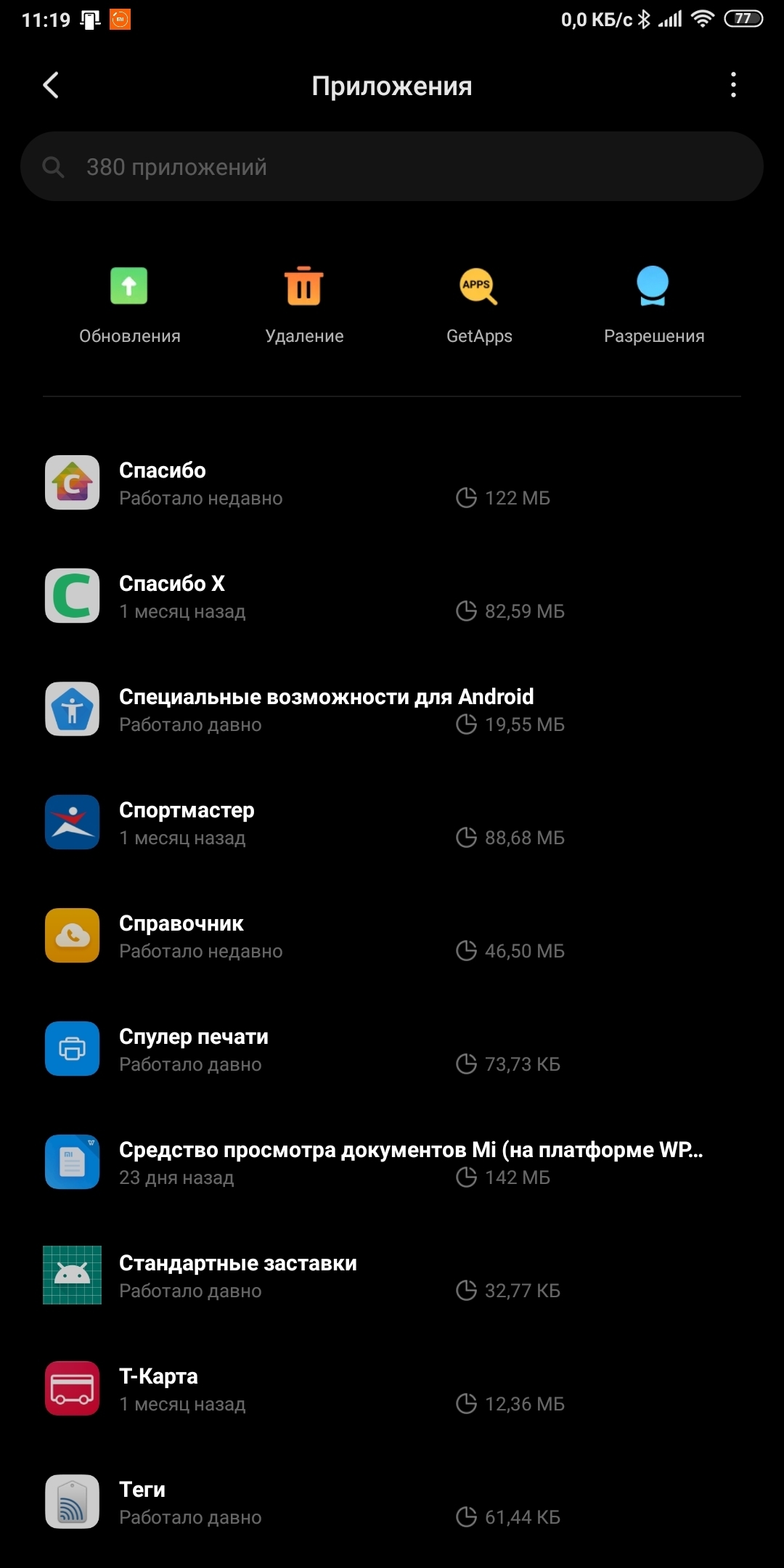Viewport: 784px width, 1568px height.
Task: Open the Удаление shortcut
Action: pos(304,305)
